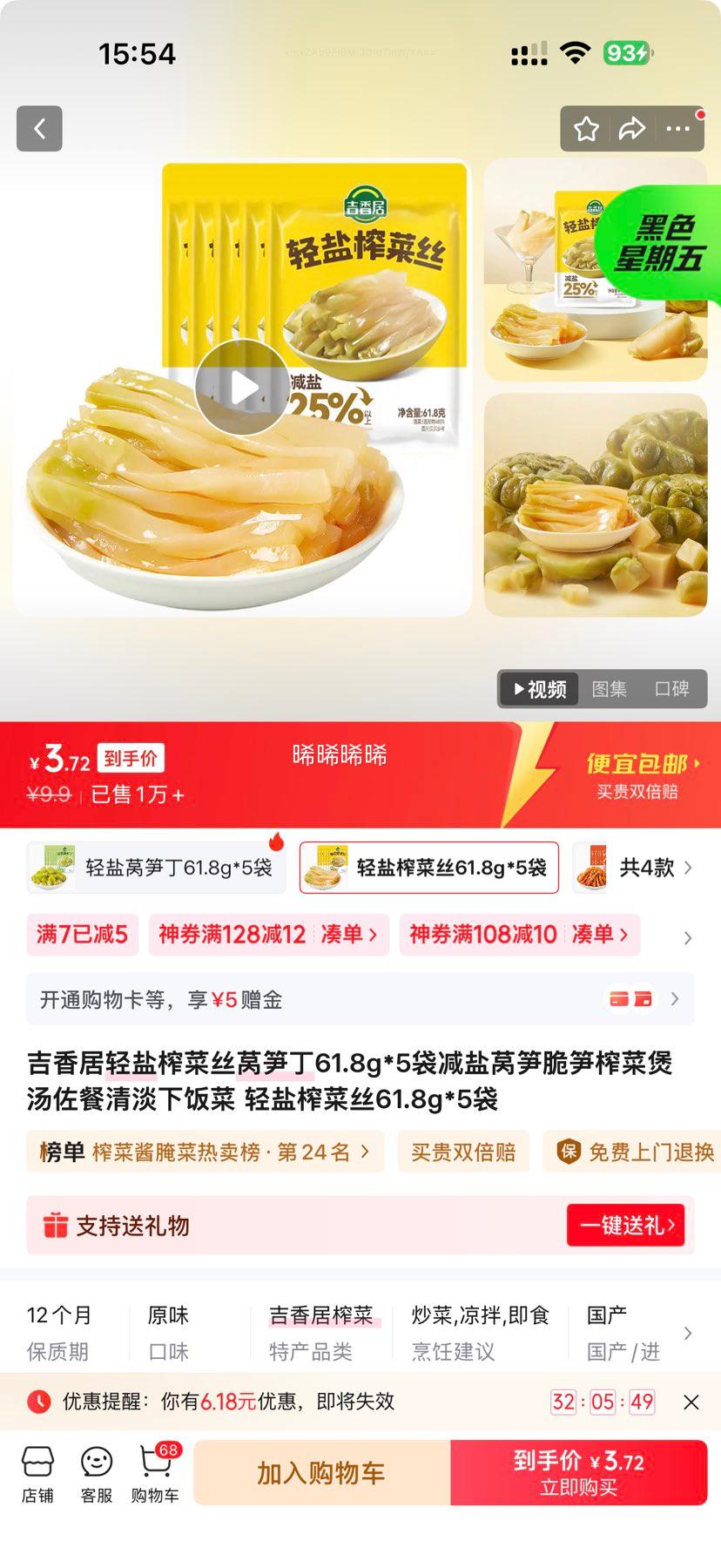Viewport: 721px width, 1568px height.
Task: Share this product listing
Action: coord(631,129)
